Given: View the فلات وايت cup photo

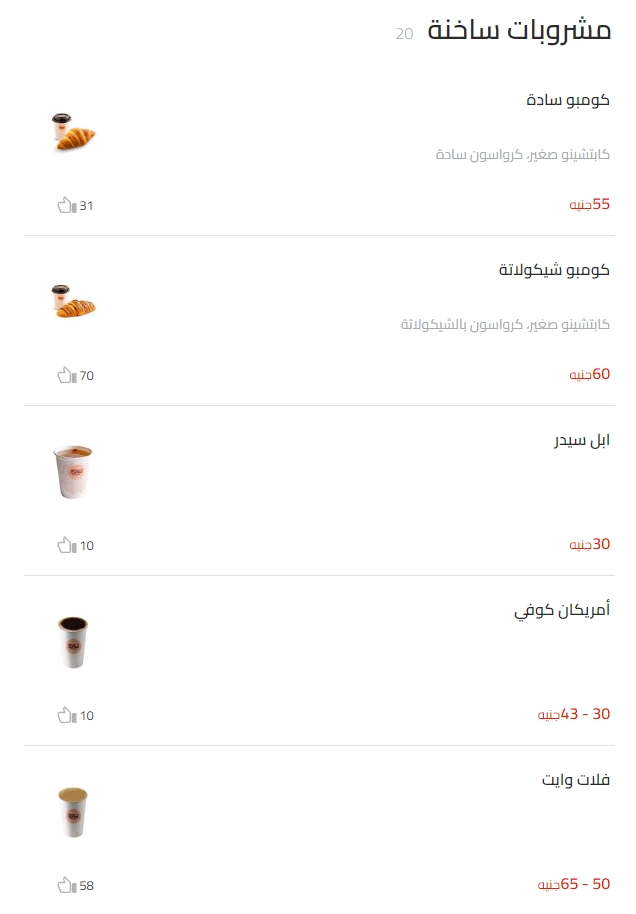Looking at the screenshot, I should tap(72, 812).
